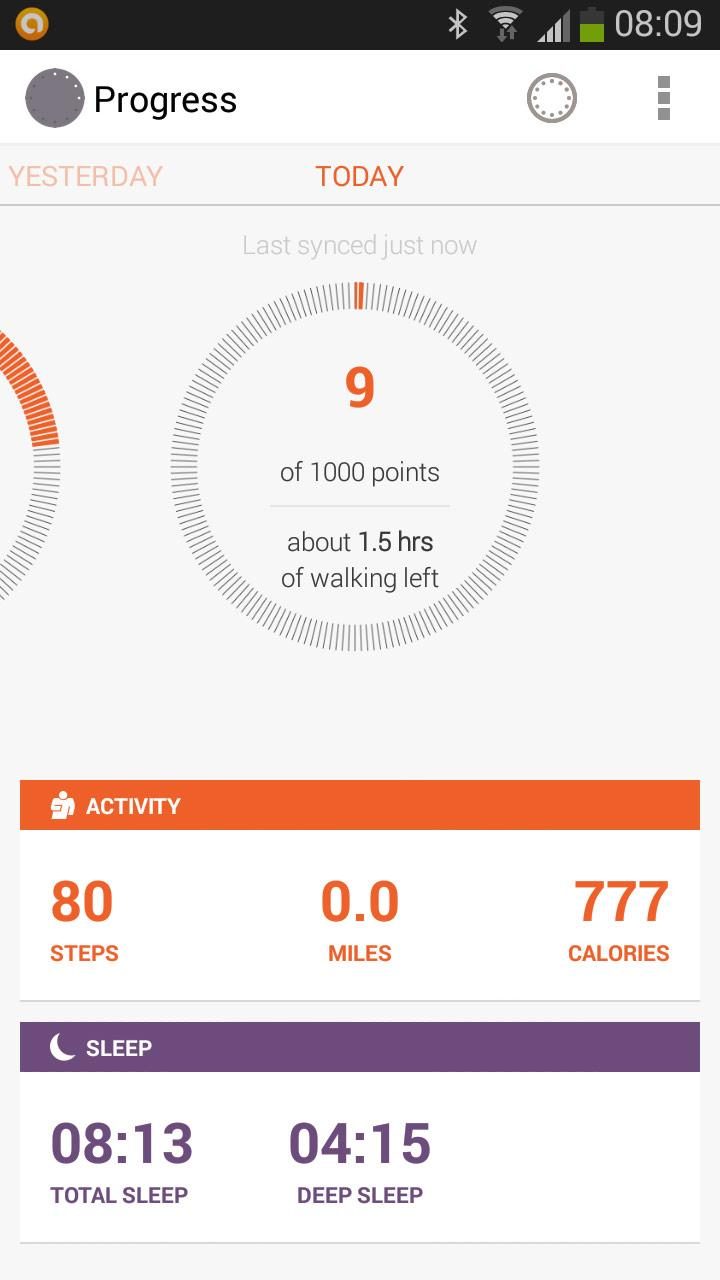The image size is (720, 1280).
Task: Open the overflow menu
Action: [664, 98]
